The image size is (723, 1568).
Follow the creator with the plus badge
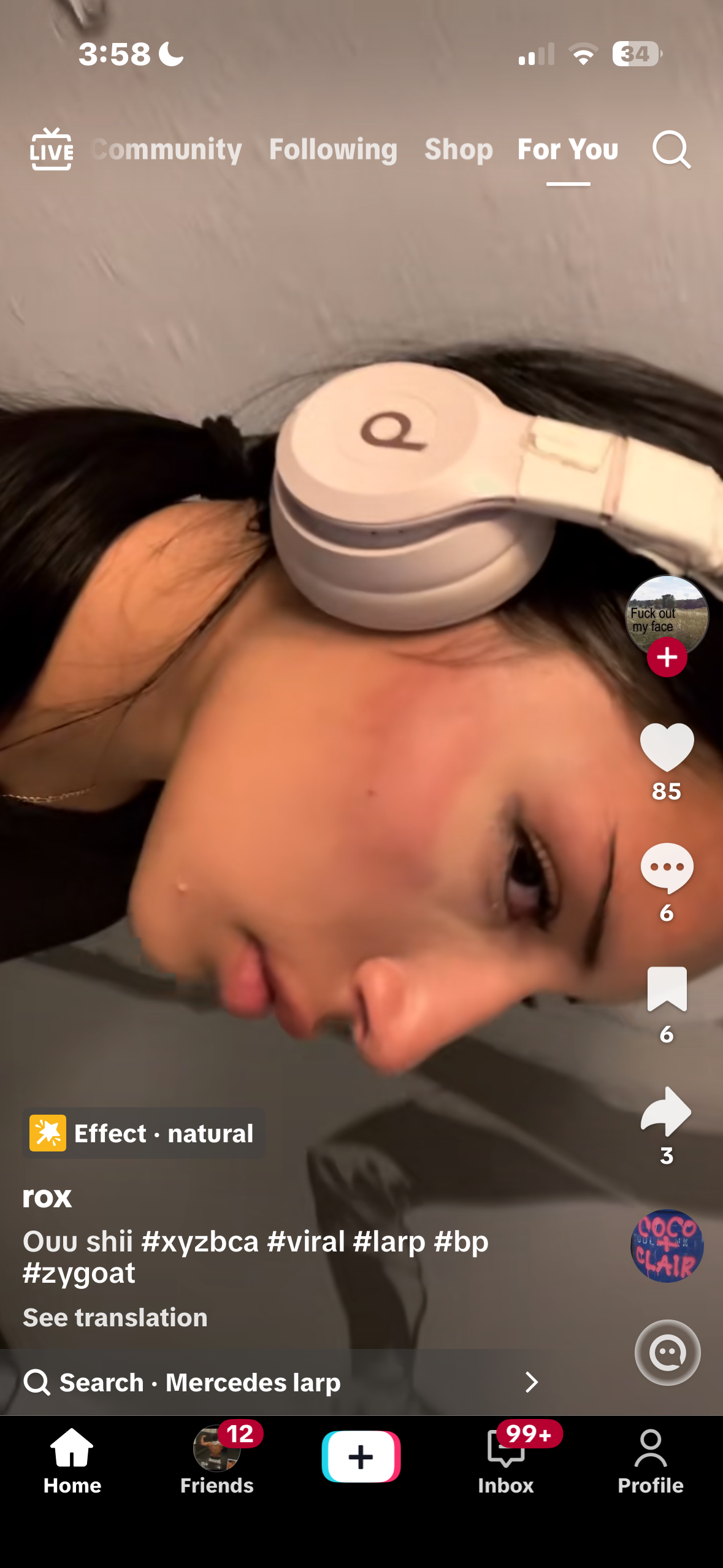[667, 657]
